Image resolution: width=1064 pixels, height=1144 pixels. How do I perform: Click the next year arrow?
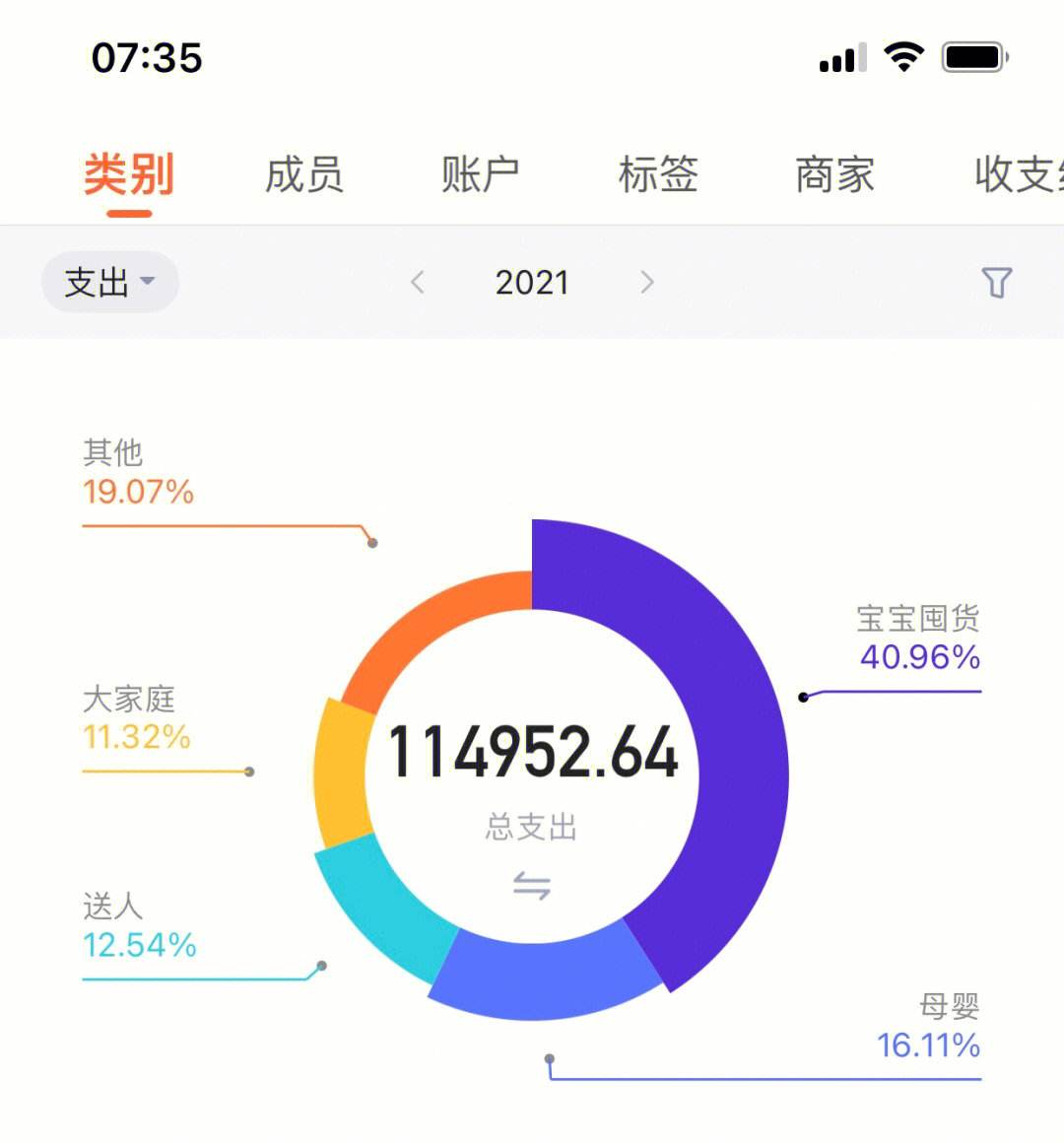(x=647, y=283)
